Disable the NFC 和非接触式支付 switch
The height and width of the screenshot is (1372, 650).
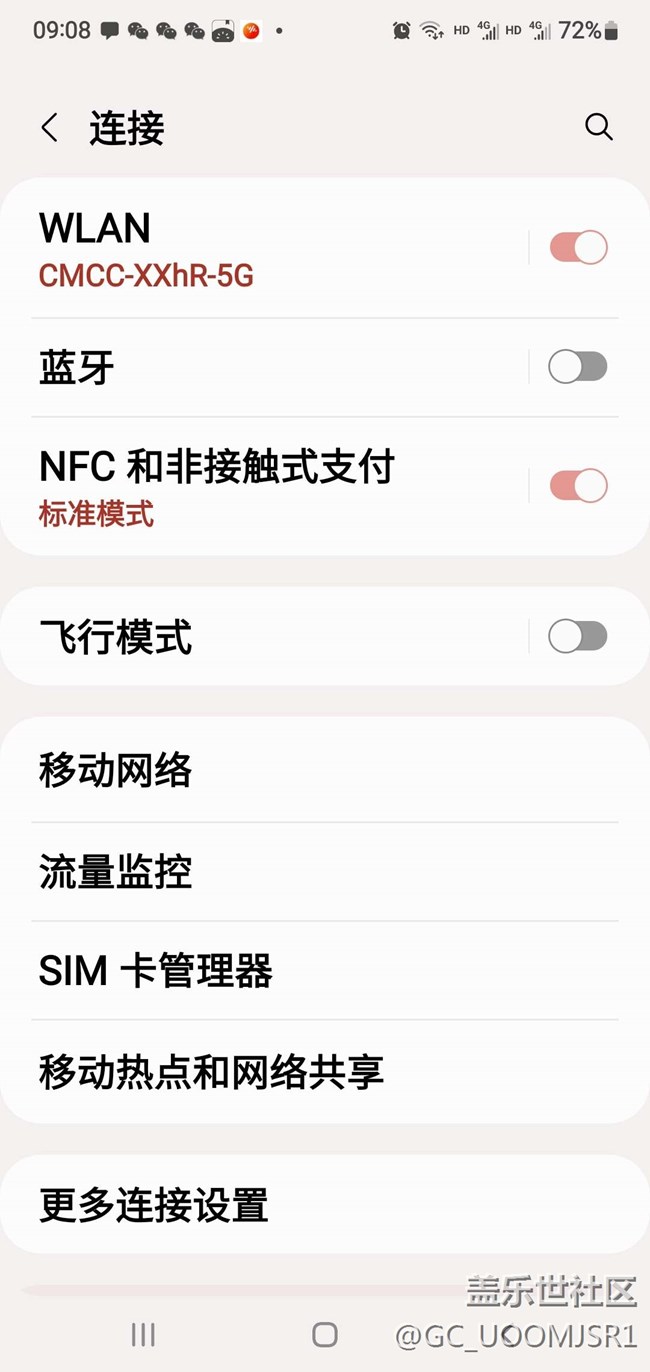(x=578, y=486)
